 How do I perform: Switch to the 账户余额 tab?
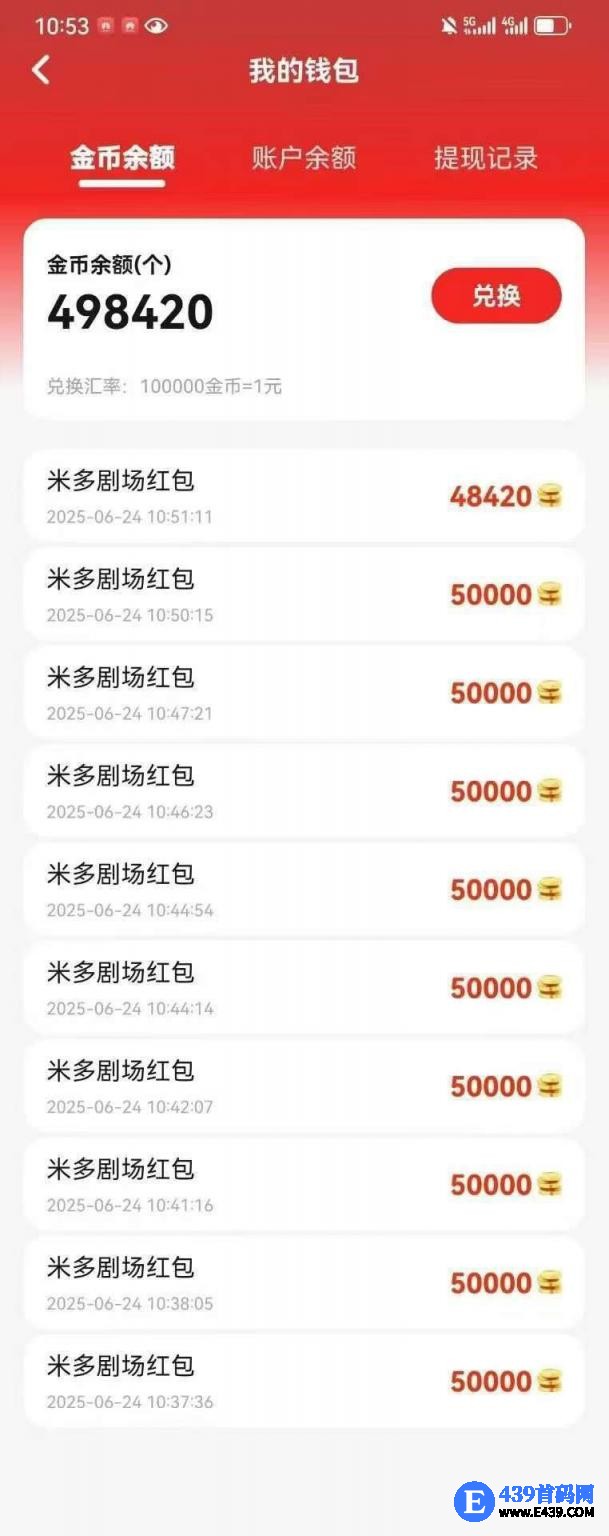click(303, 158)
